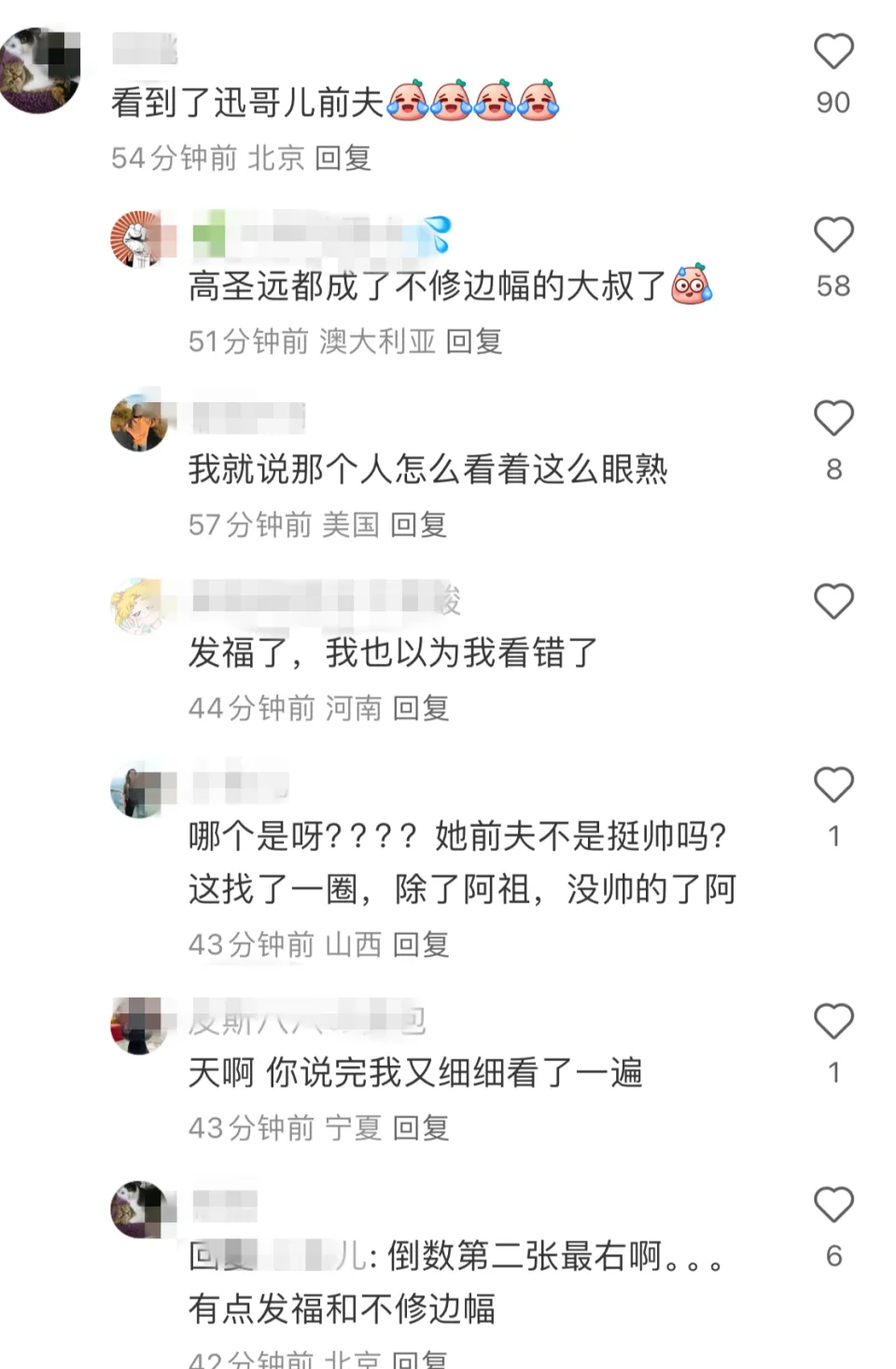Like the comment 我就说那个人怎么看着这么眼熟

pyautogui.click(x=833, y=419)
